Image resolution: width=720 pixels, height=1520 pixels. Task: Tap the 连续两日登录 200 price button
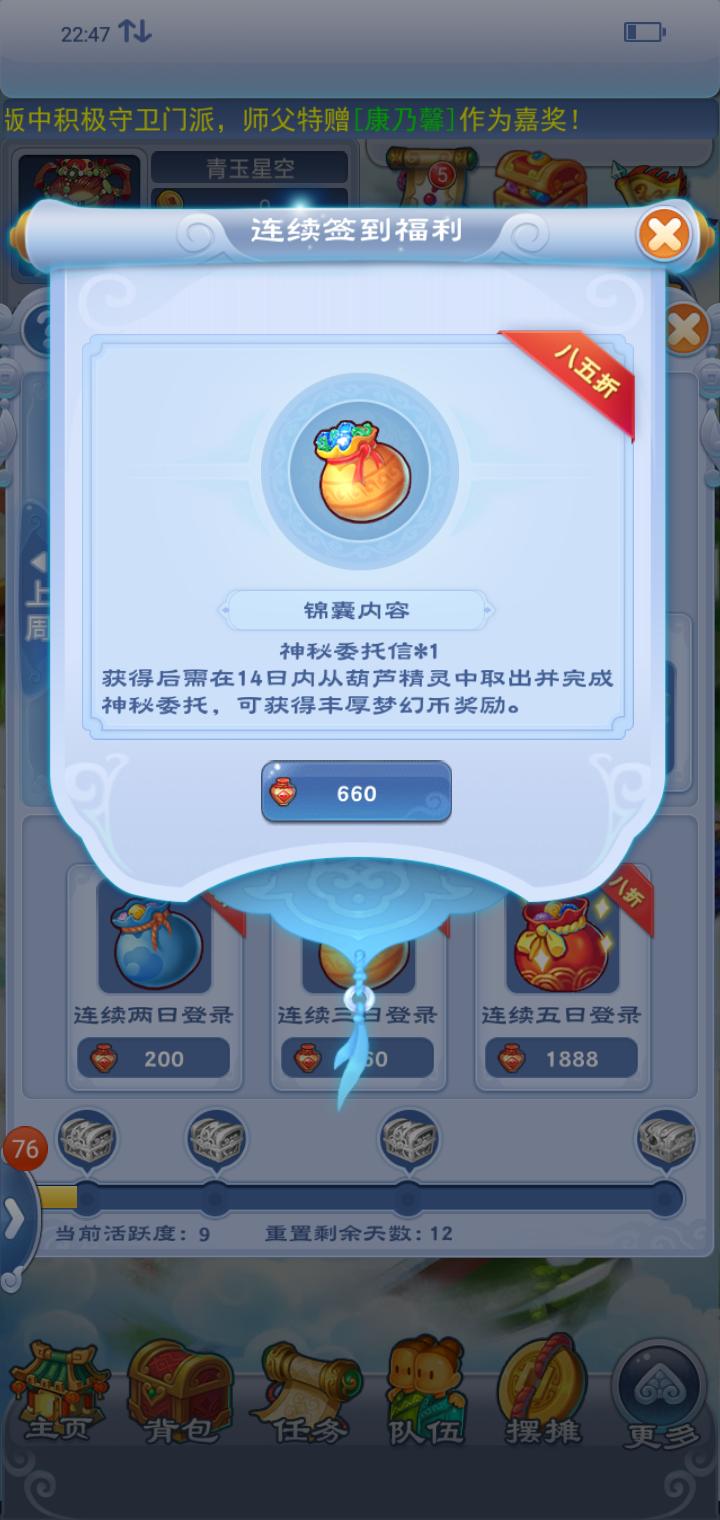pos(153,1058)
